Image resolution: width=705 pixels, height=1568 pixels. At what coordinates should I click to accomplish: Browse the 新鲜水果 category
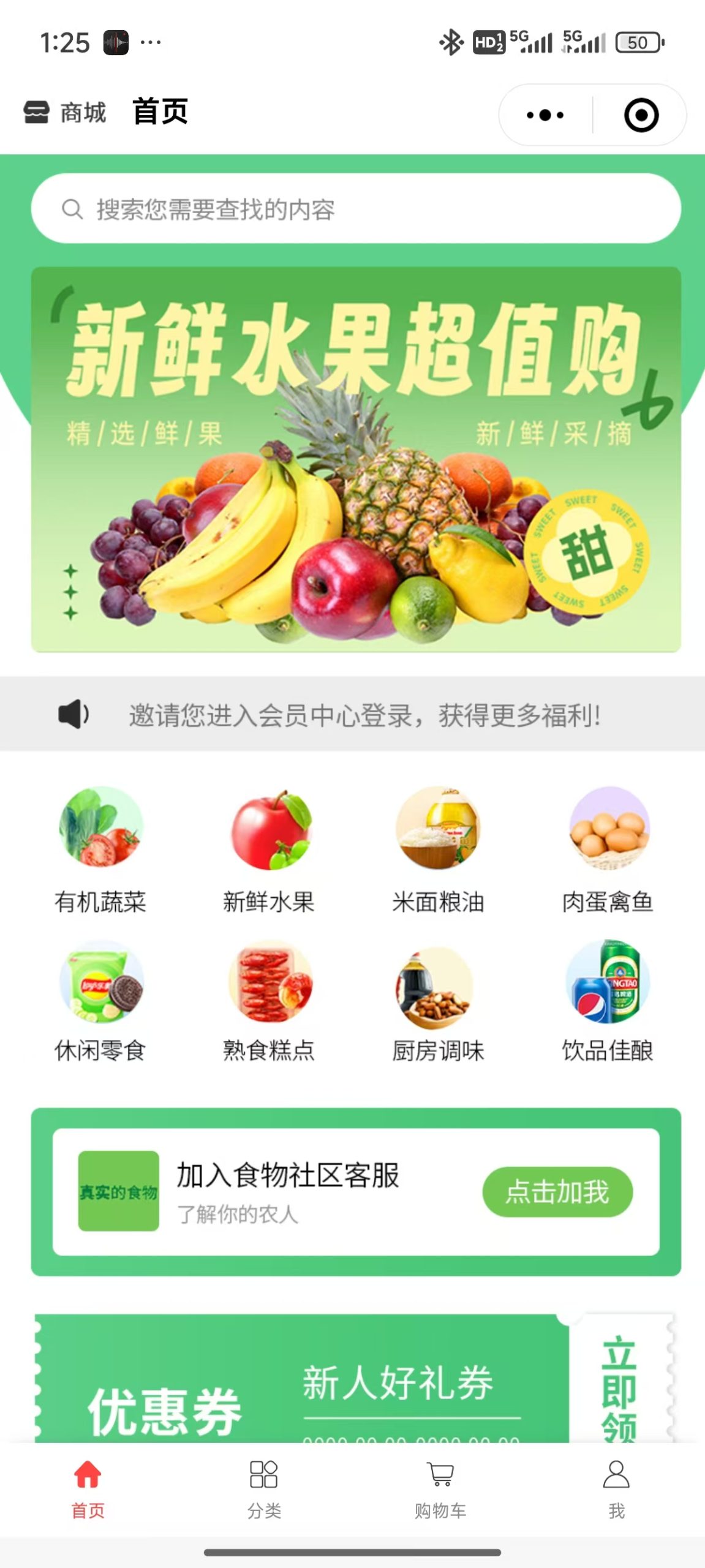pos(269,850)
